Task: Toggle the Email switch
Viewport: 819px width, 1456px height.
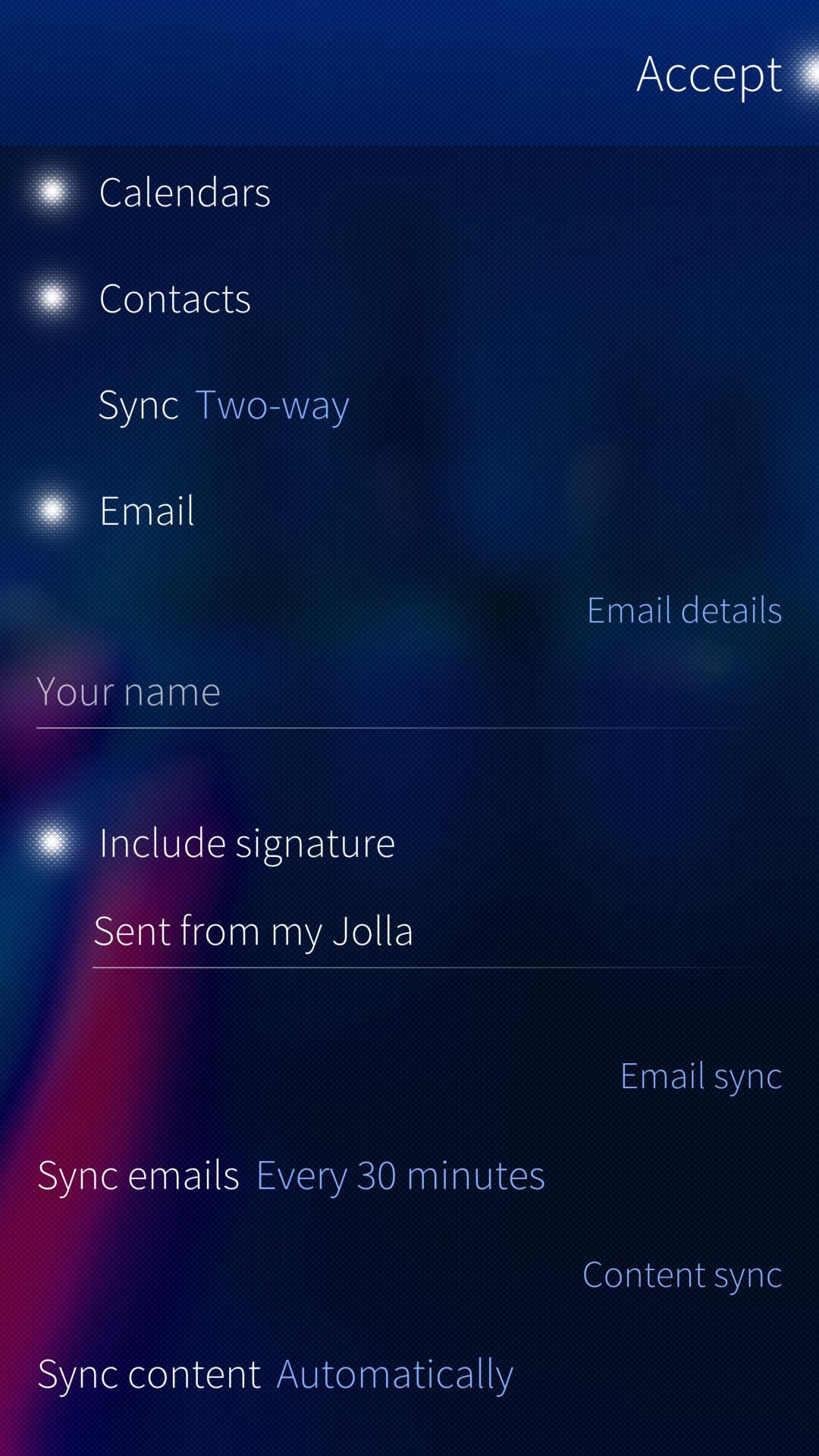Action: (409, 510)
